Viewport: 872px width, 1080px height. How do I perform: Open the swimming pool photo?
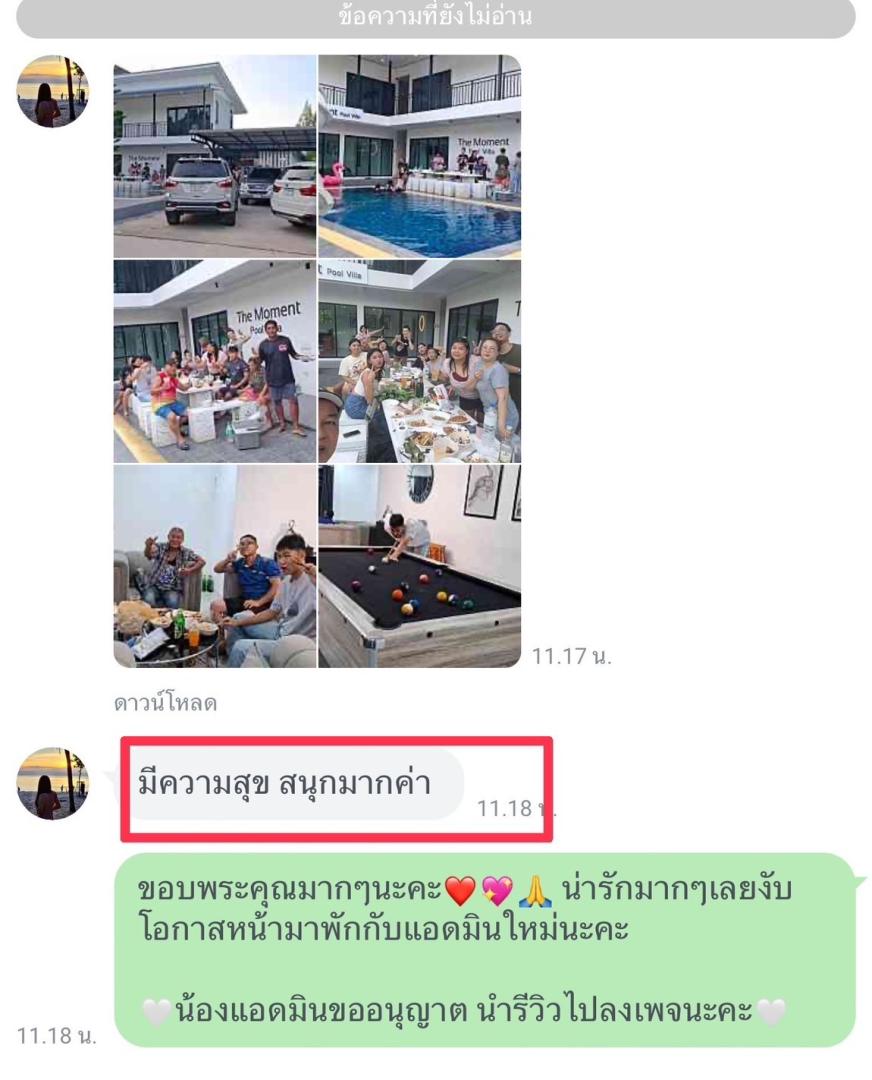click(x=419, y=156)
